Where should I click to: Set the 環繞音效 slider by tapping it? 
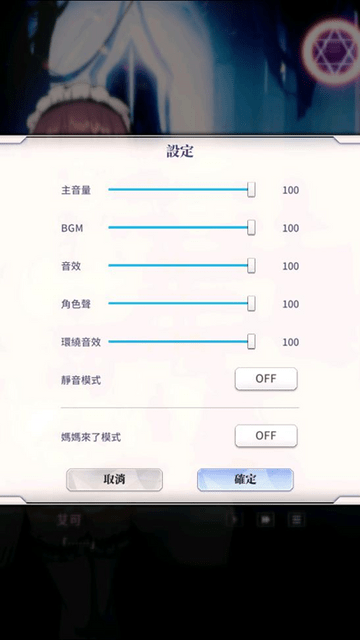click(182, 342)
